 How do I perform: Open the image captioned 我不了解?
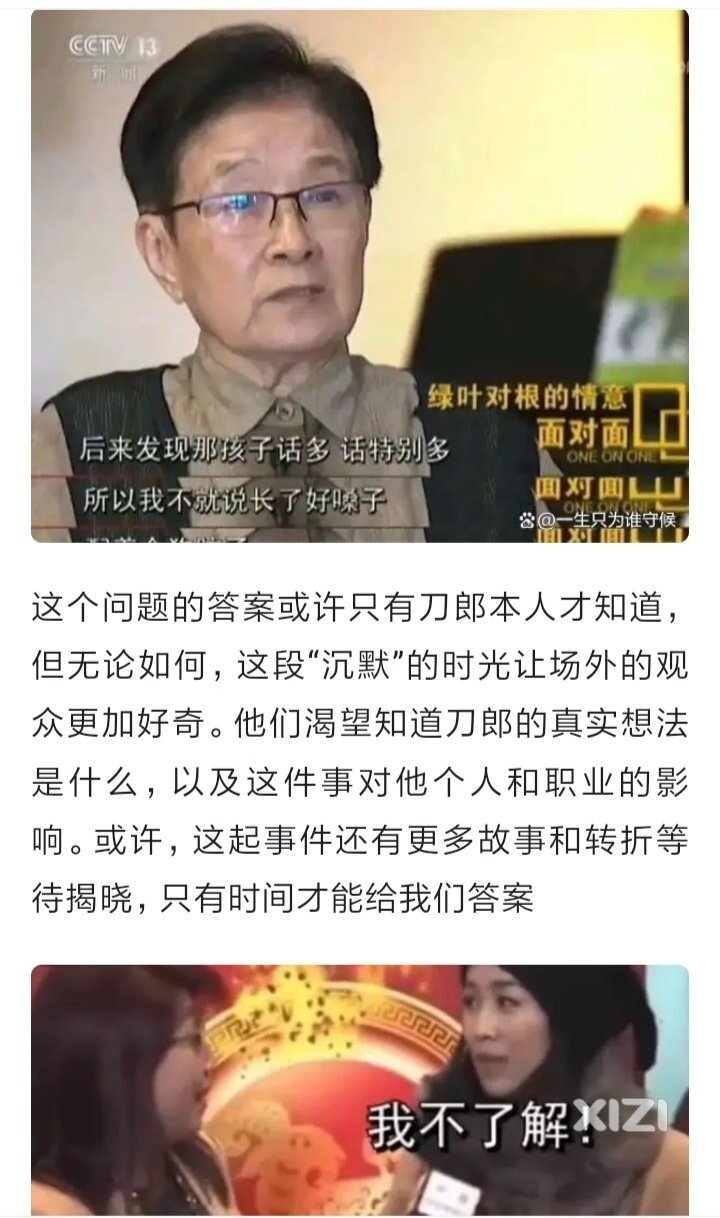click(360, 1090)
